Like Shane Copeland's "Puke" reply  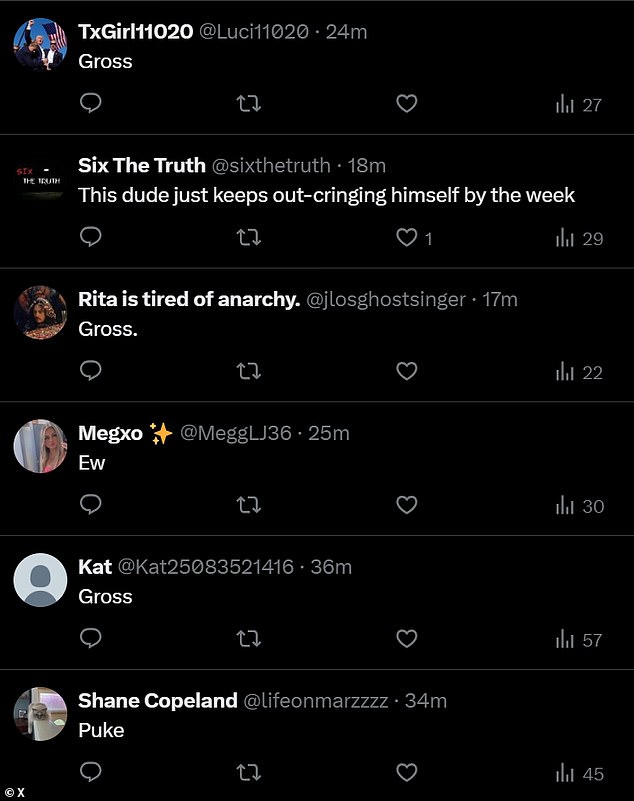406,773
